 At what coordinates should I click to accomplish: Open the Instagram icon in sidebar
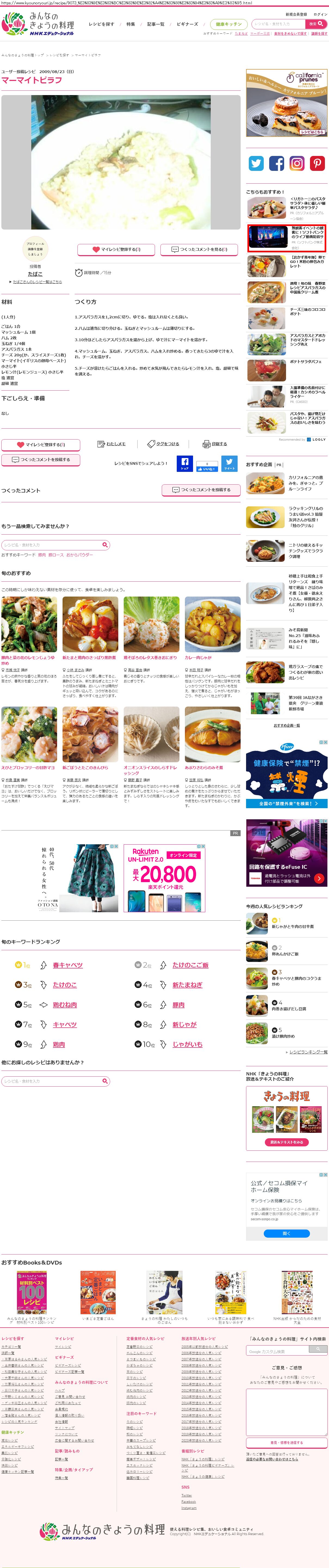click(297, 163)
